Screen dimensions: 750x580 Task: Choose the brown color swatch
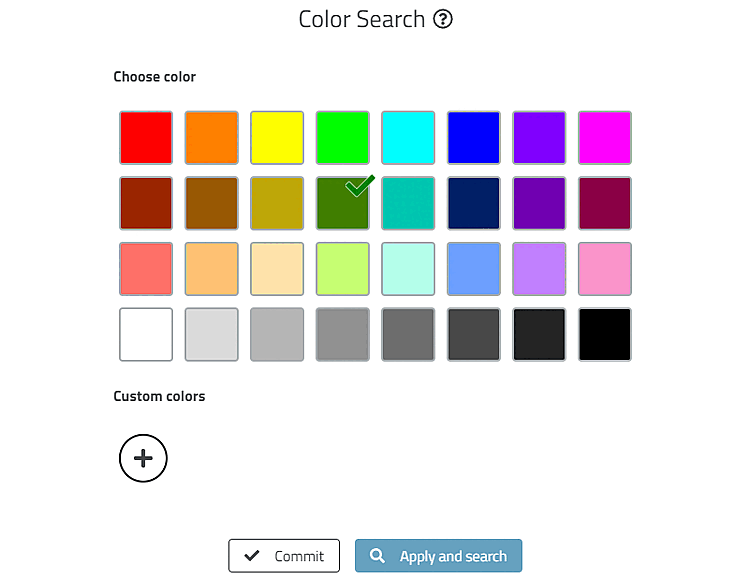click(212, 203)
